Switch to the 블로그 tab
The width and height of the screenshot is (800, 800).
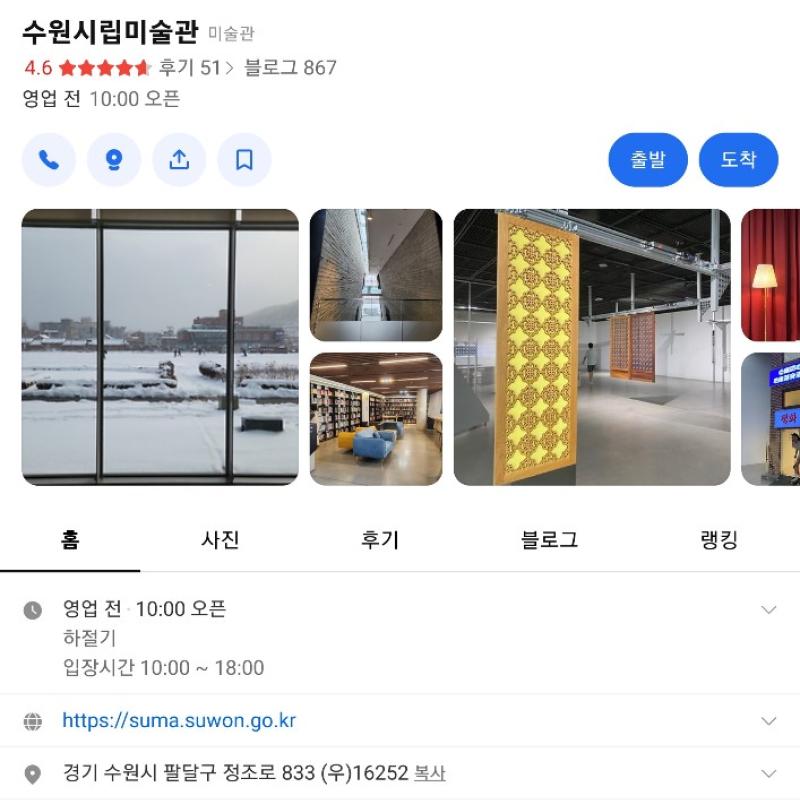point(549,541)
